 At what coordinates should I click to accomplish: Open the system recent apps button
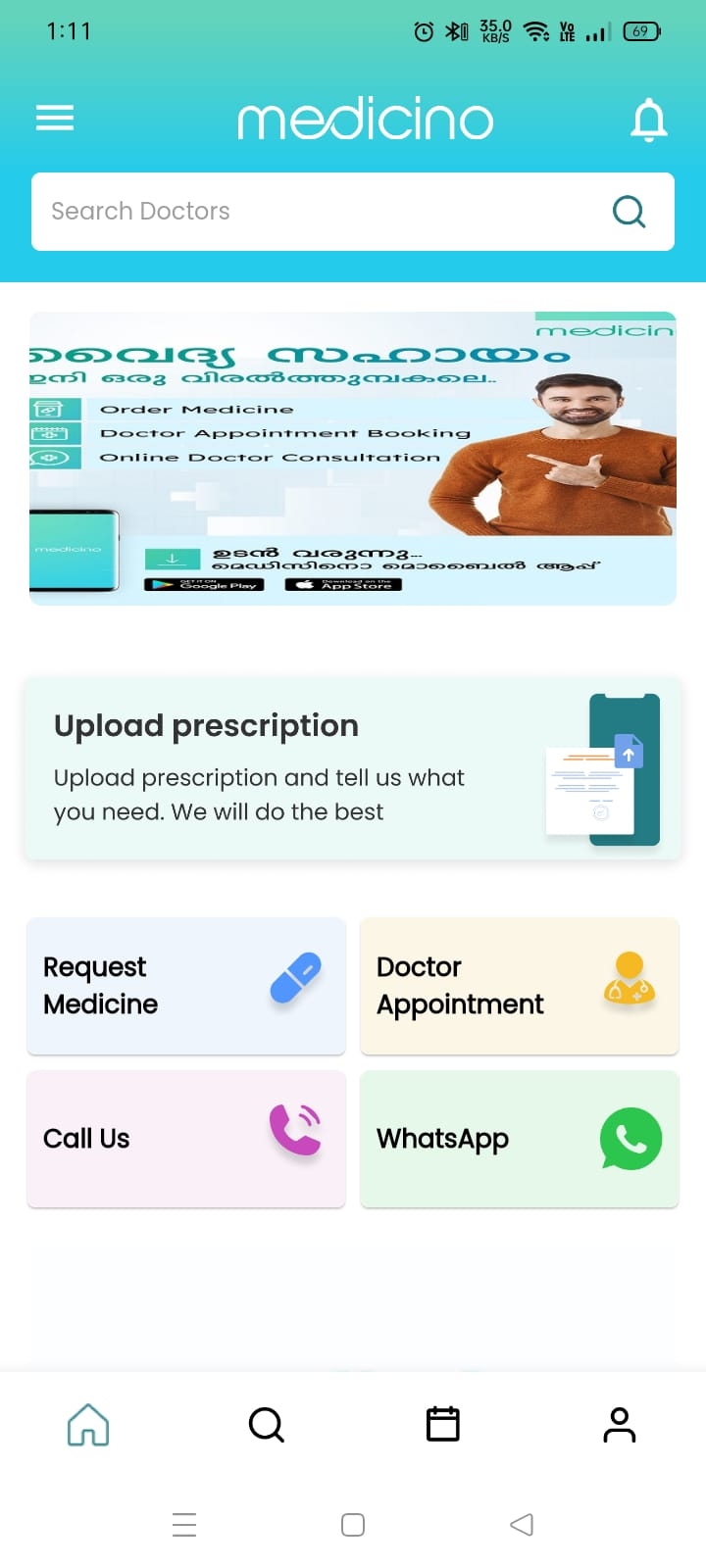click(184, 1525)
